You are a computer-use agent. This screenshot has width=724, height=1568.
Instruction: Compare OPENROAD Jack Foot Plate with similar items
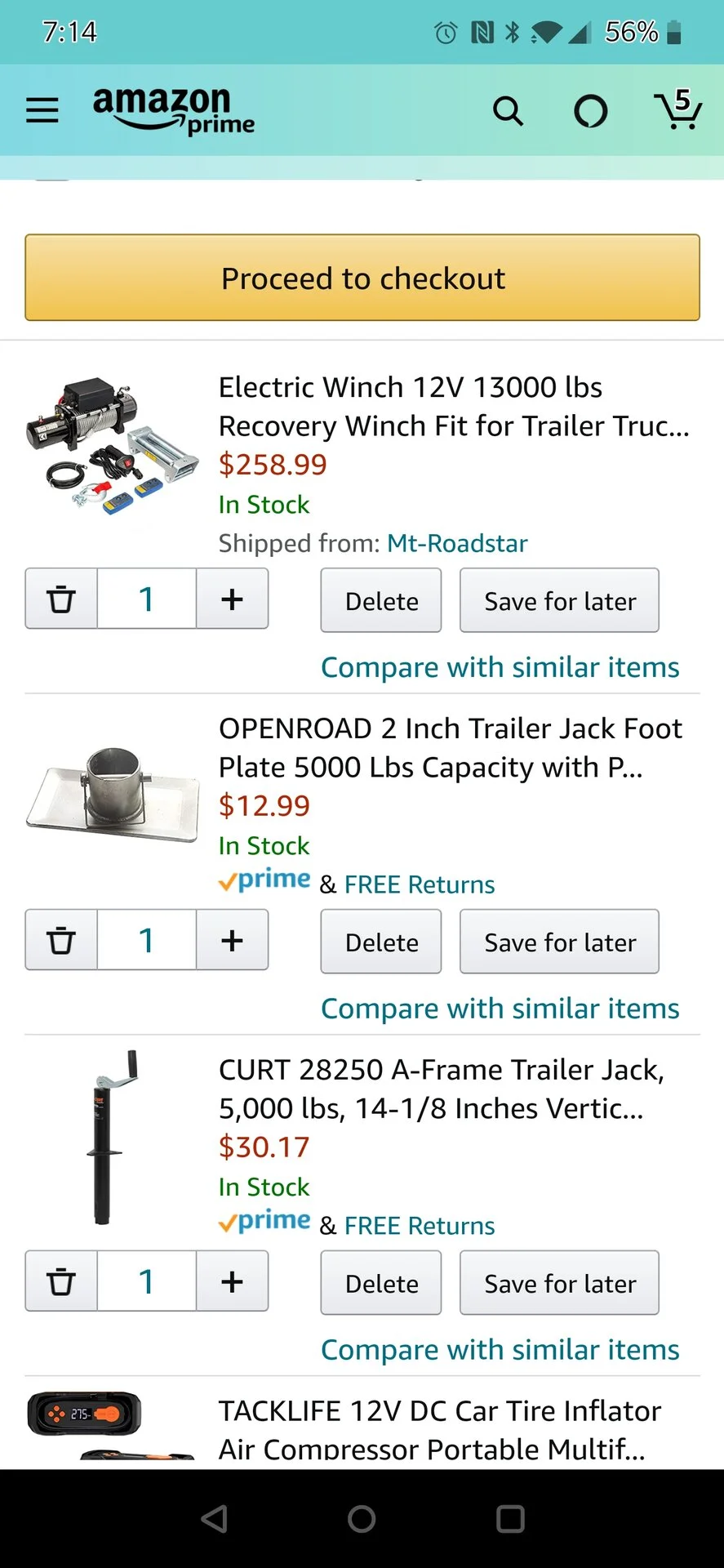click(500, 1009)
